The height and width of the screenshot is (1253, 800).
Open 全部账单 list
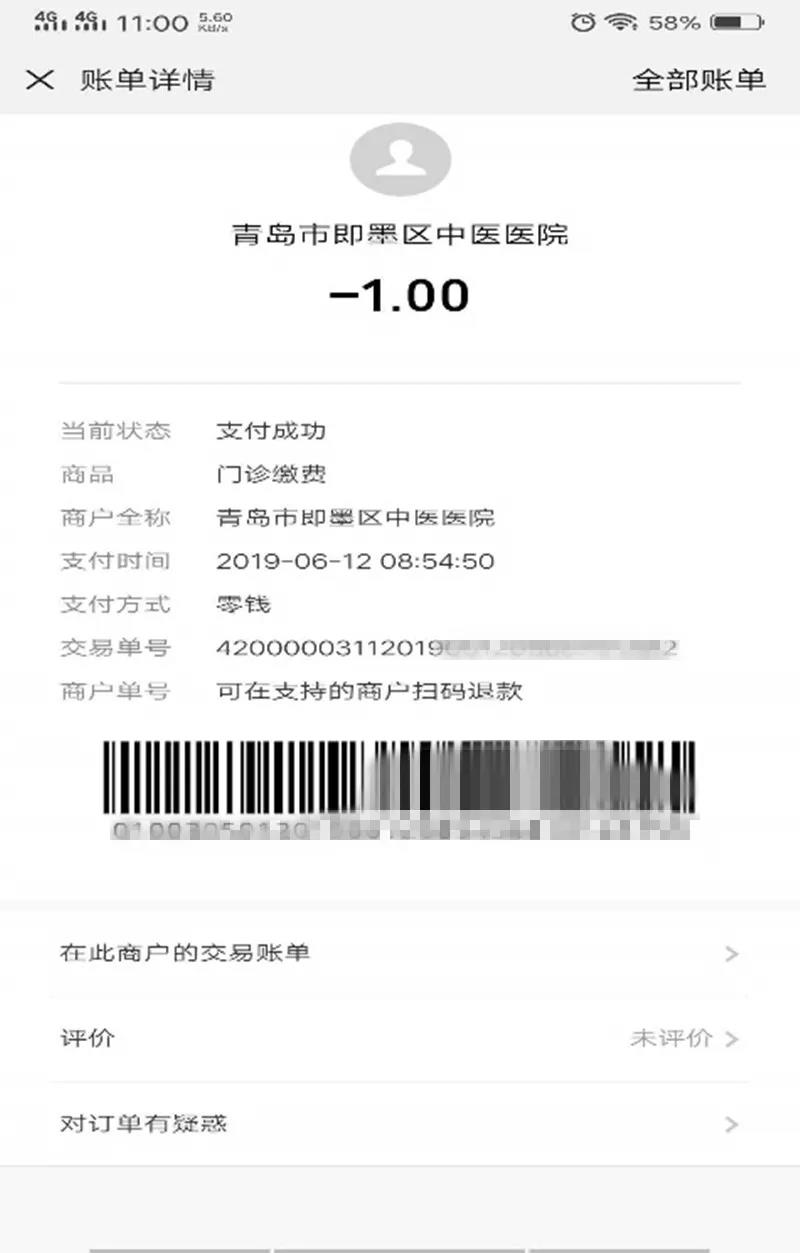[698, 80]
